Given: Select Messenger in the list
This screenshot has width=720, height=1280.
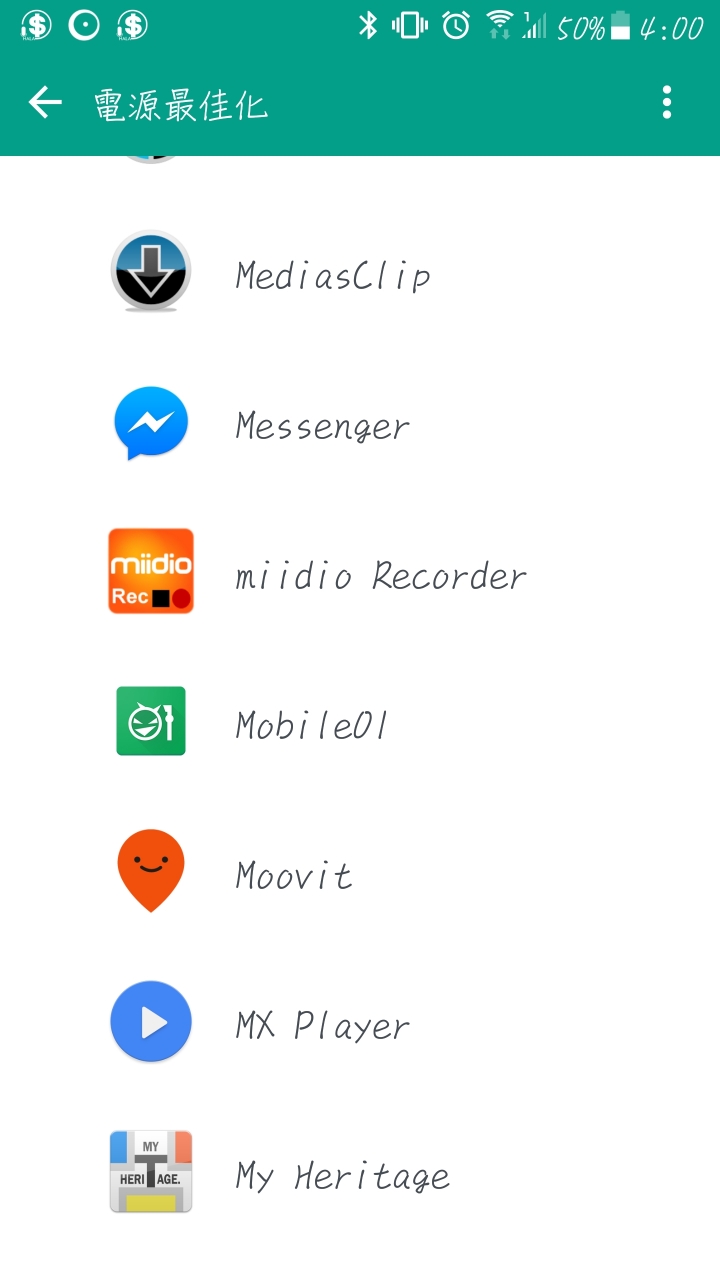Looking at the screenshot, I should 360,423.
